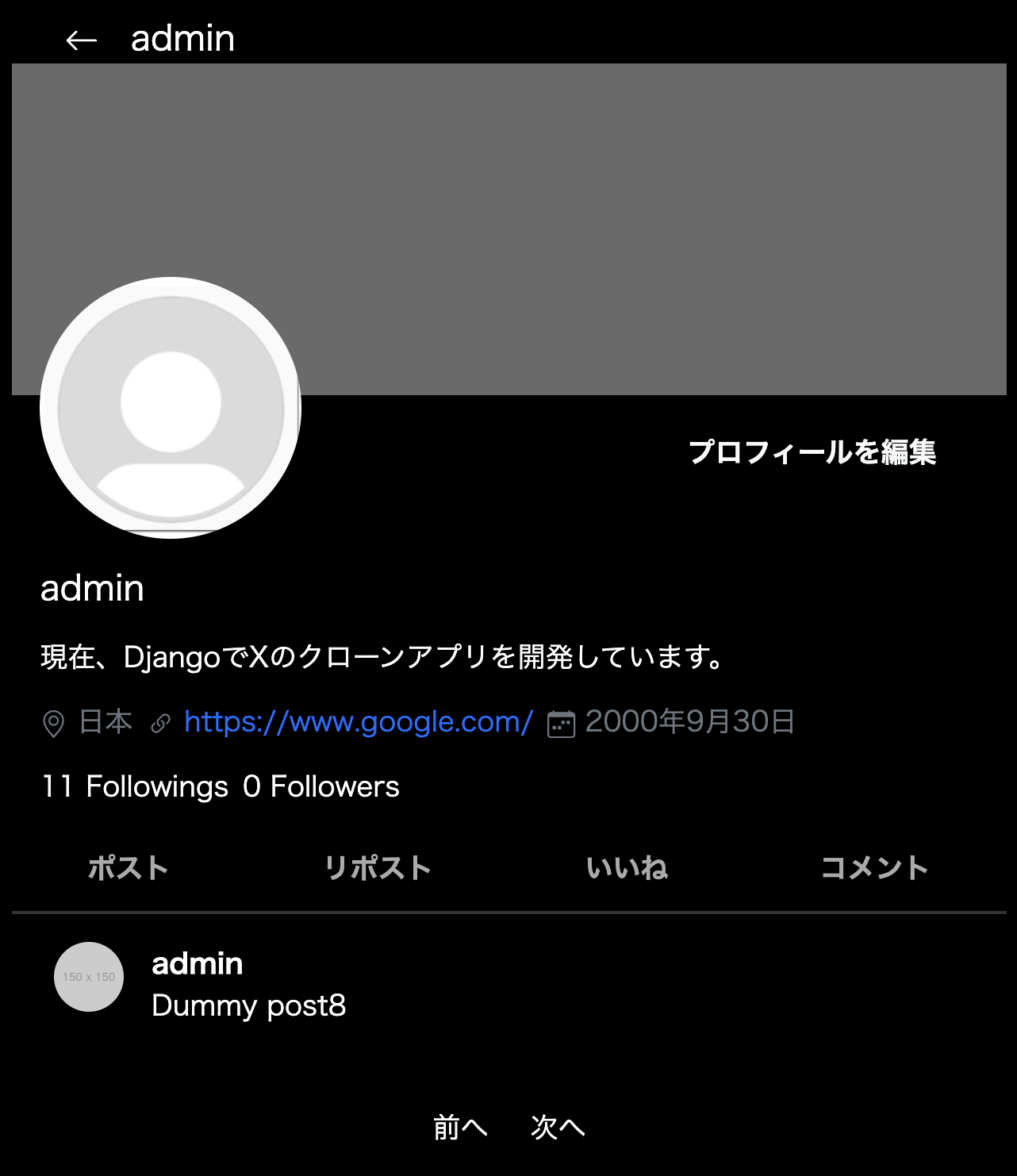Switch to the ポスト tab
The height and width of the screenshot is (1176, 1017).
tap(129, 868)
